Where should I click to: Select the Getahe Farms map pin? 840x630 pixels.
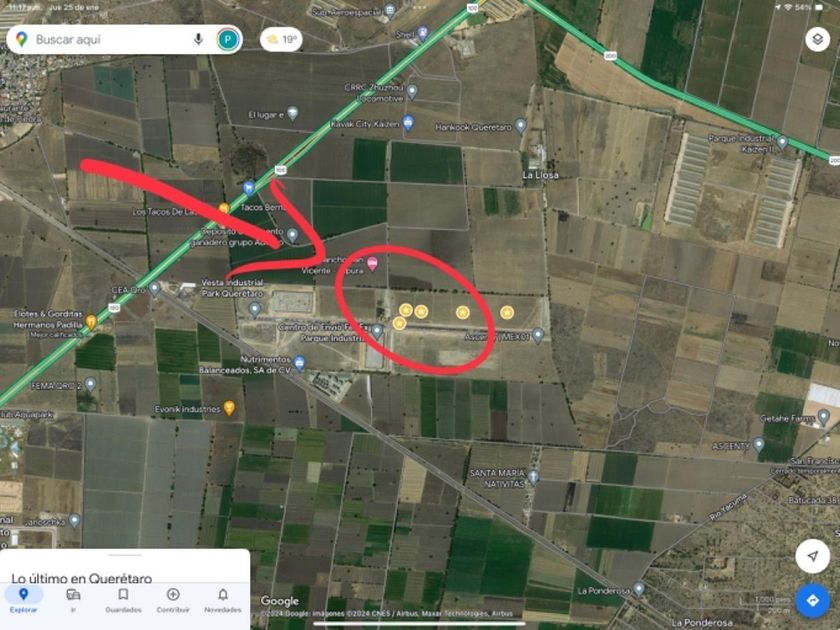pos(823,416)
